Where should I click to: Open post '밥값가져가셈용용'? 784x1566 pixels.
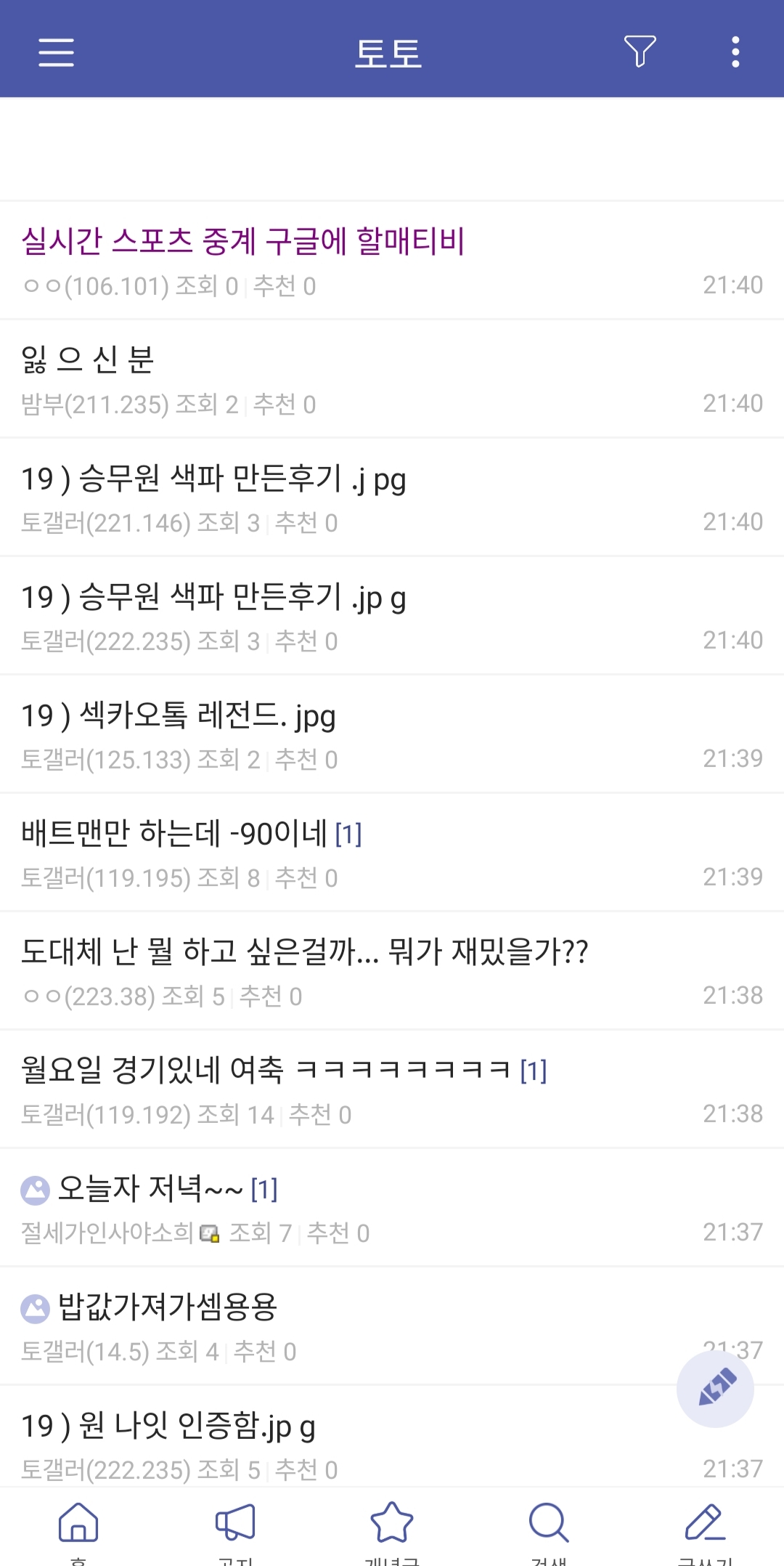pos(168,1308)
